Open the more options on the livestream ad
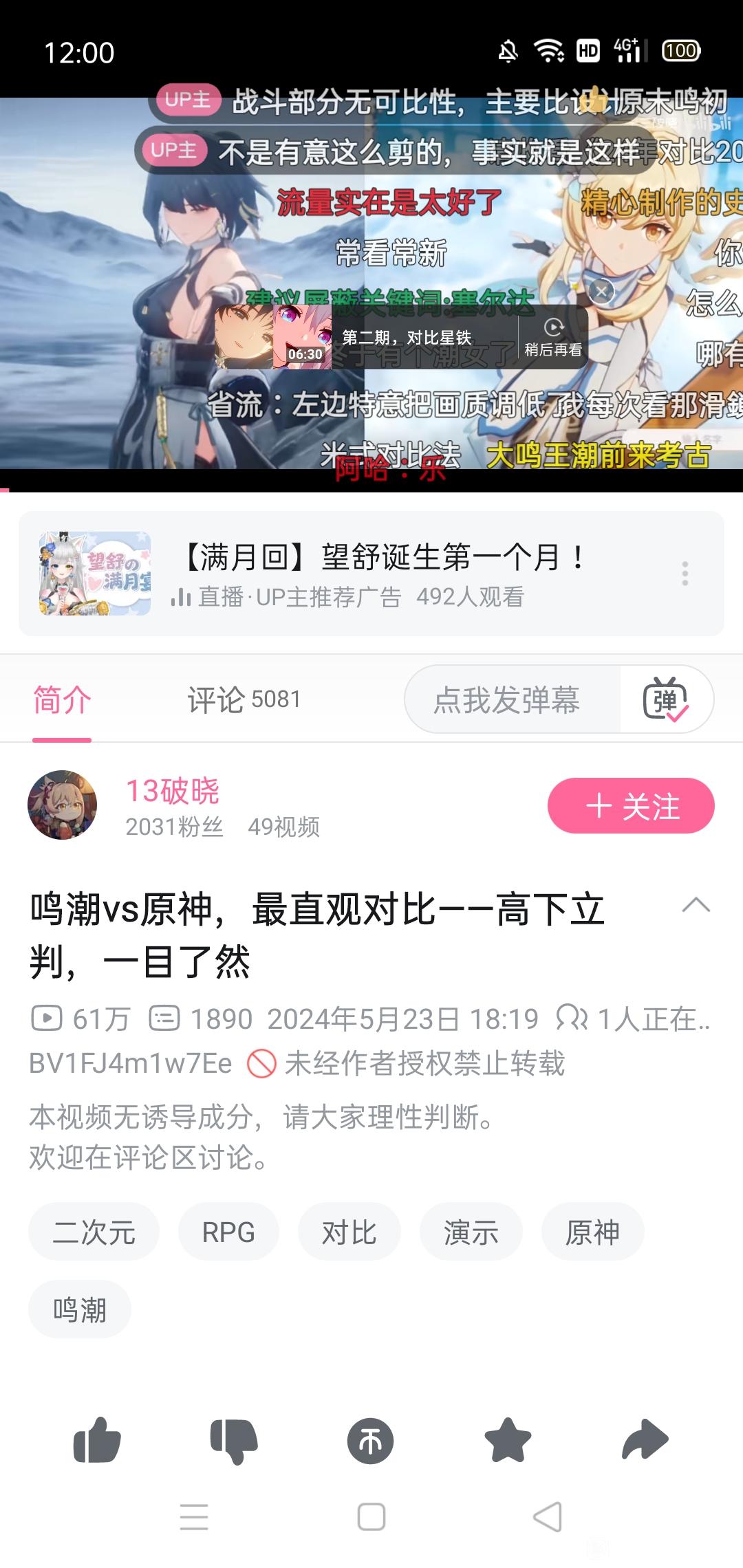Image resolution: width=743 pixels, height=1568 pixels. (685, 574)
